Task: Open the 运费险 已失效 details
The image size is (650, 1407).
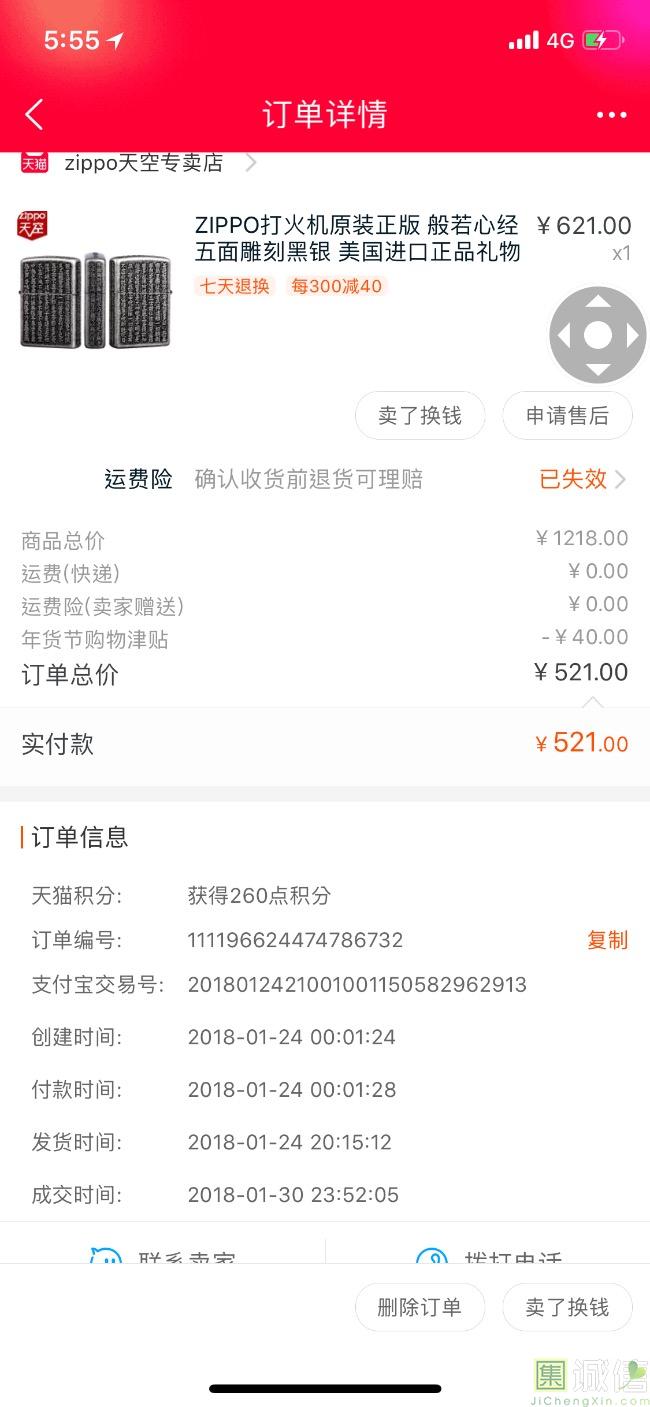Action: tap(583, 479)
